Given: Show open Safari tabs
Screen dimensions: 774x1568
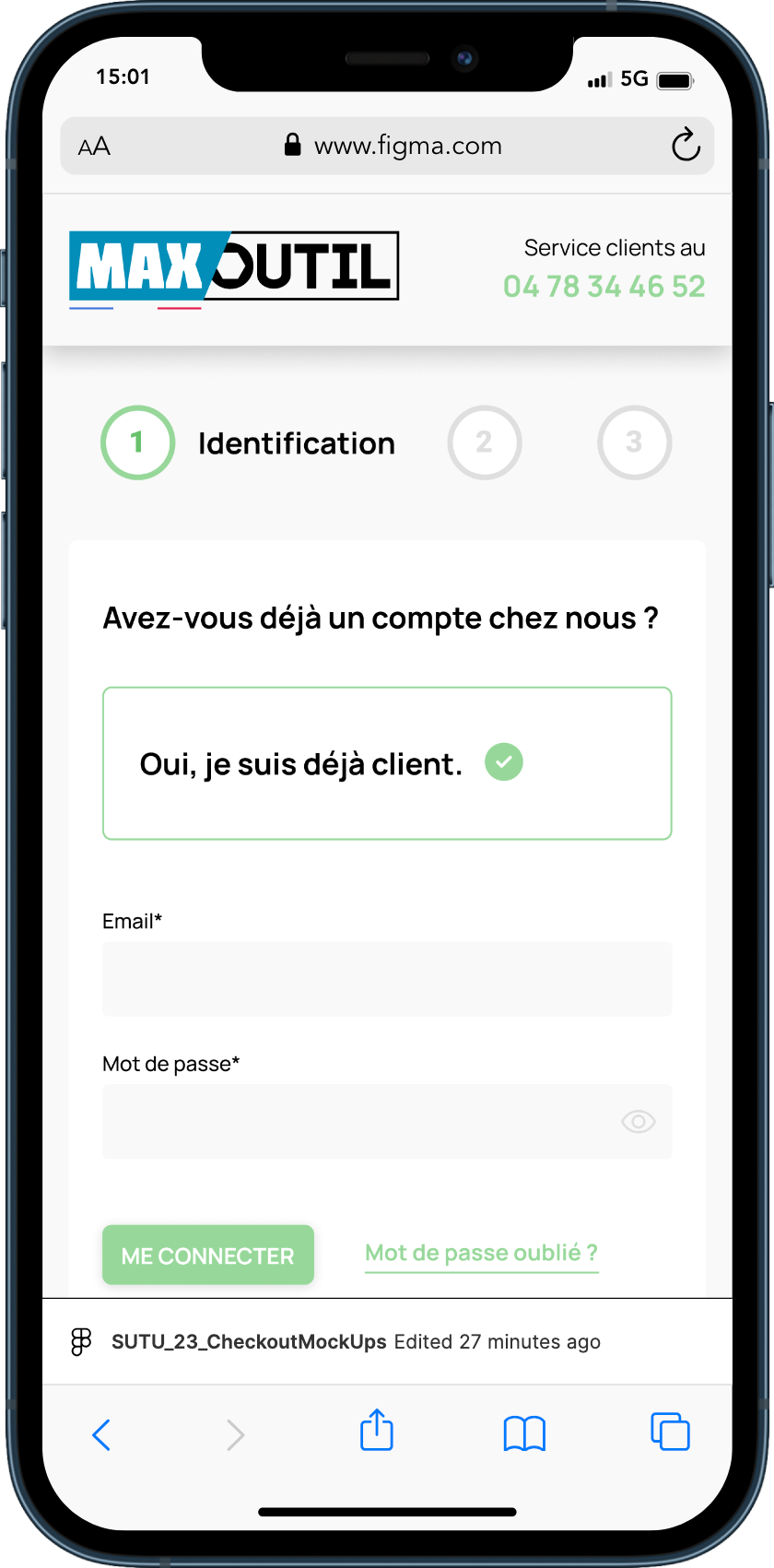Looking at the screenshot, I should [670, 1432].
